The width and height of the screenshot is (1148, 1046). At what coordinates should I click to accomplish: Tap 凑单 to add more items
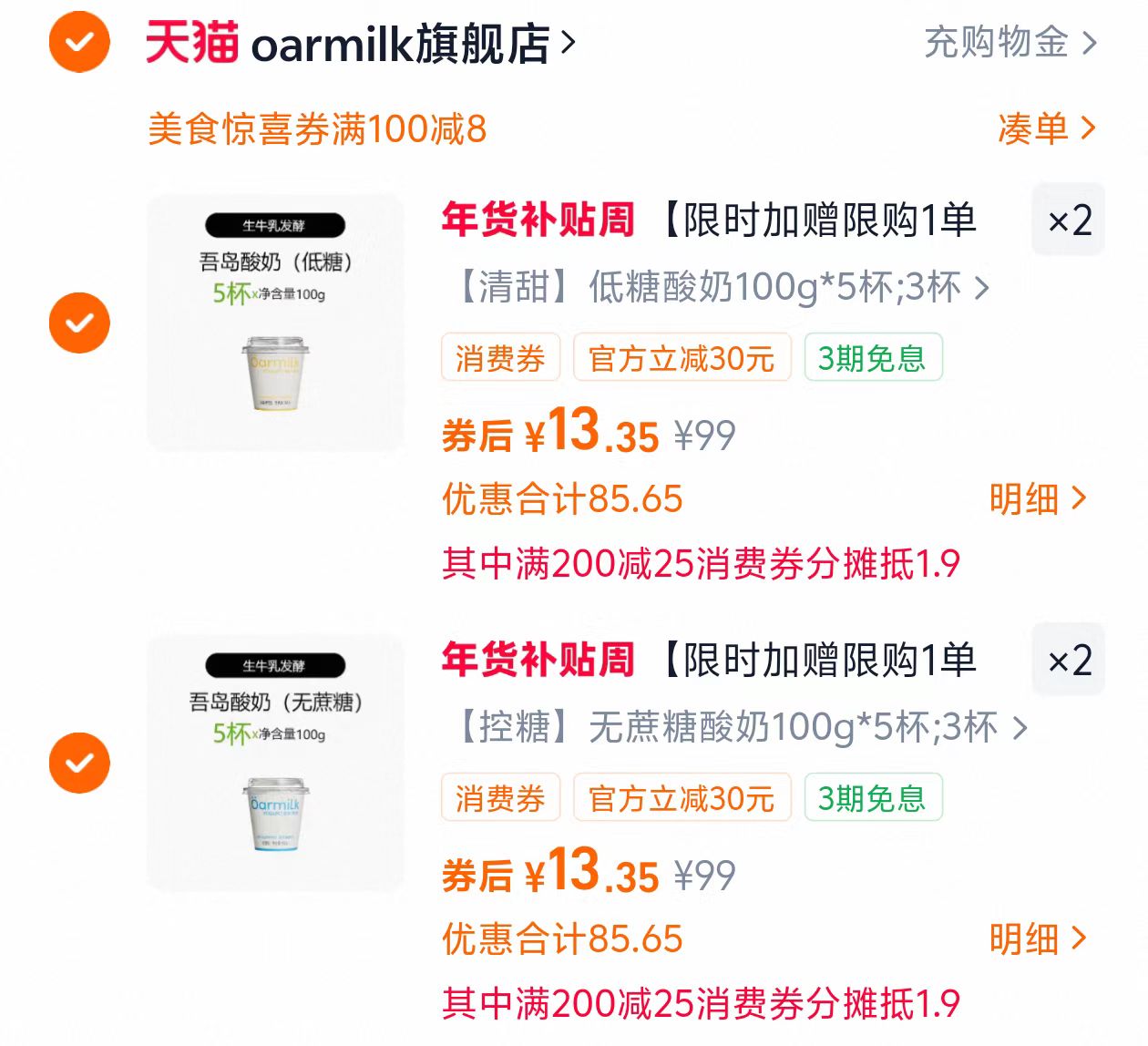pyautogui.click(x=1045, y=128)
